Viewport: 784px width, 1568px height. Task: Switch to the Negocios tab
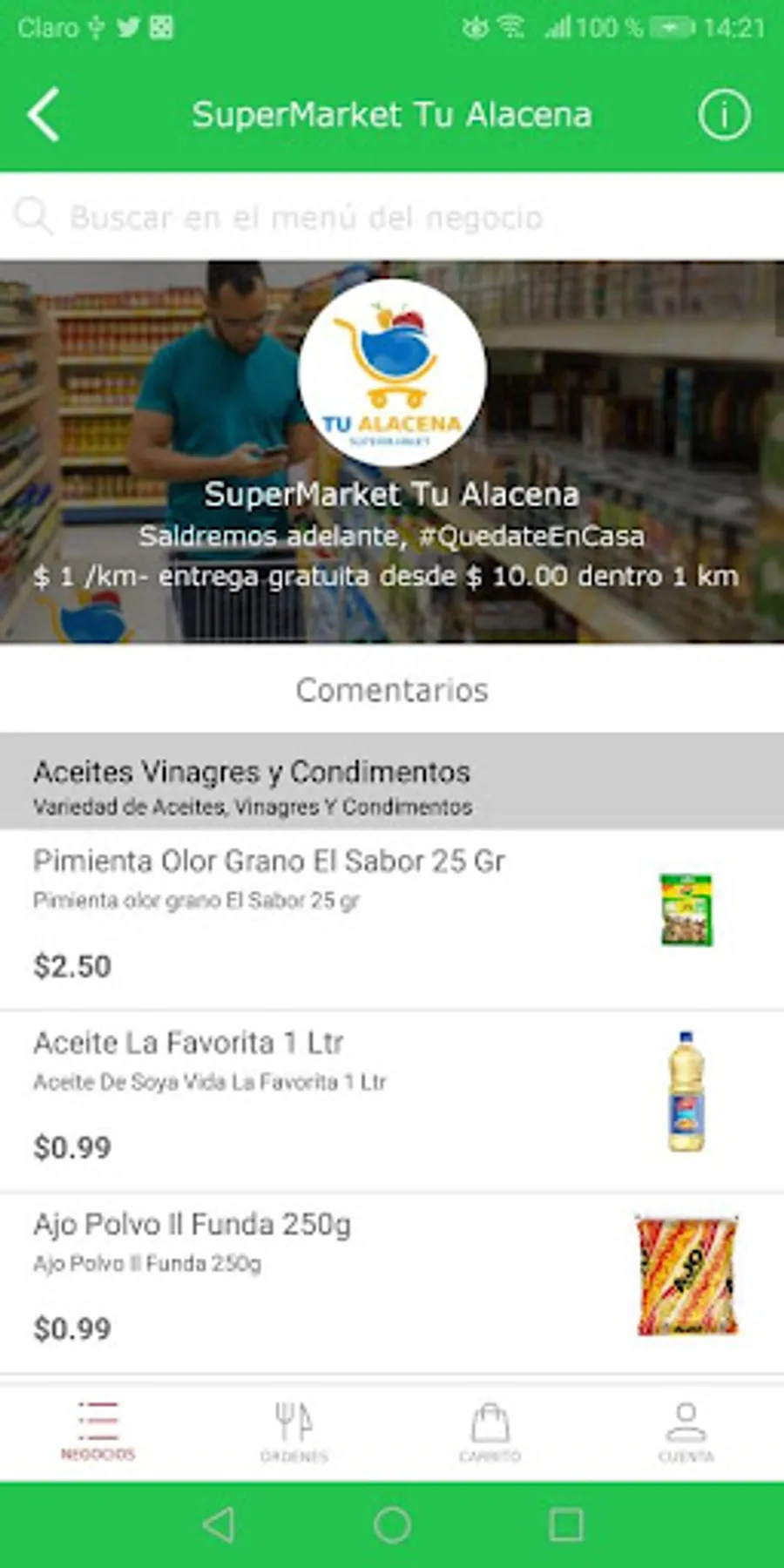98,1430
